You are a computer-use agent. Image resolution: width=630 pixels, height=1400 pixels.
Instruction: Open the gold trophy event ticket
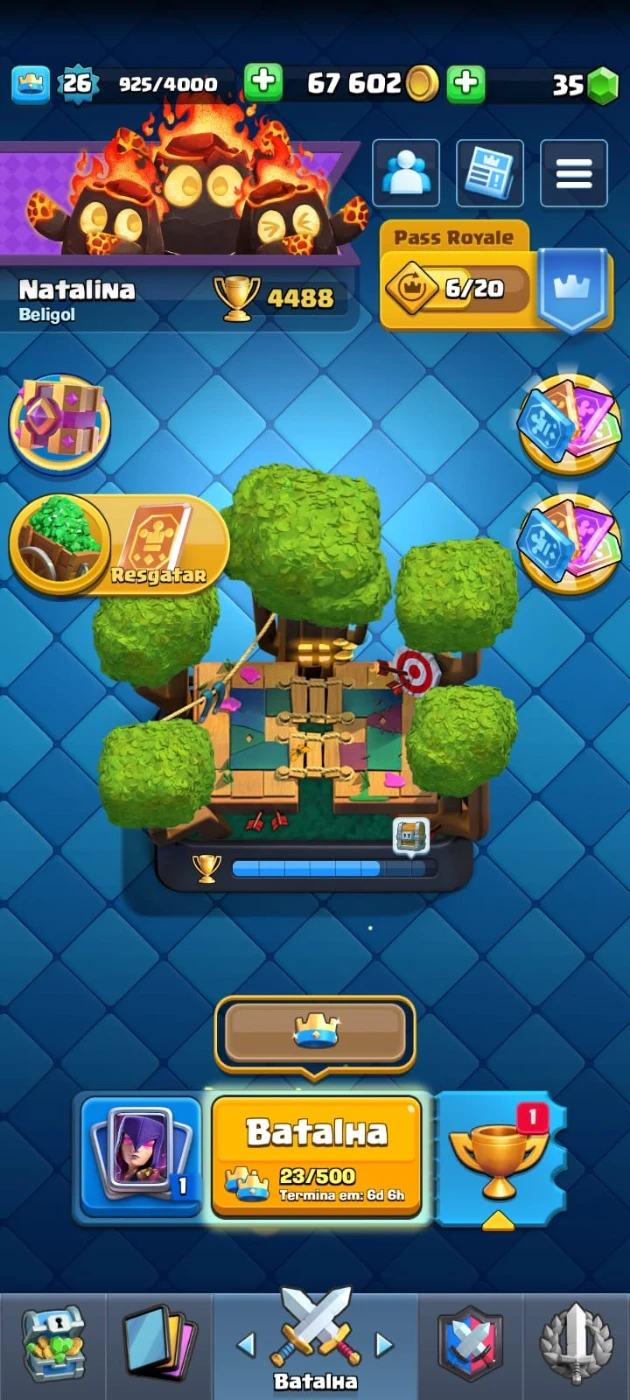(499, 1158)
